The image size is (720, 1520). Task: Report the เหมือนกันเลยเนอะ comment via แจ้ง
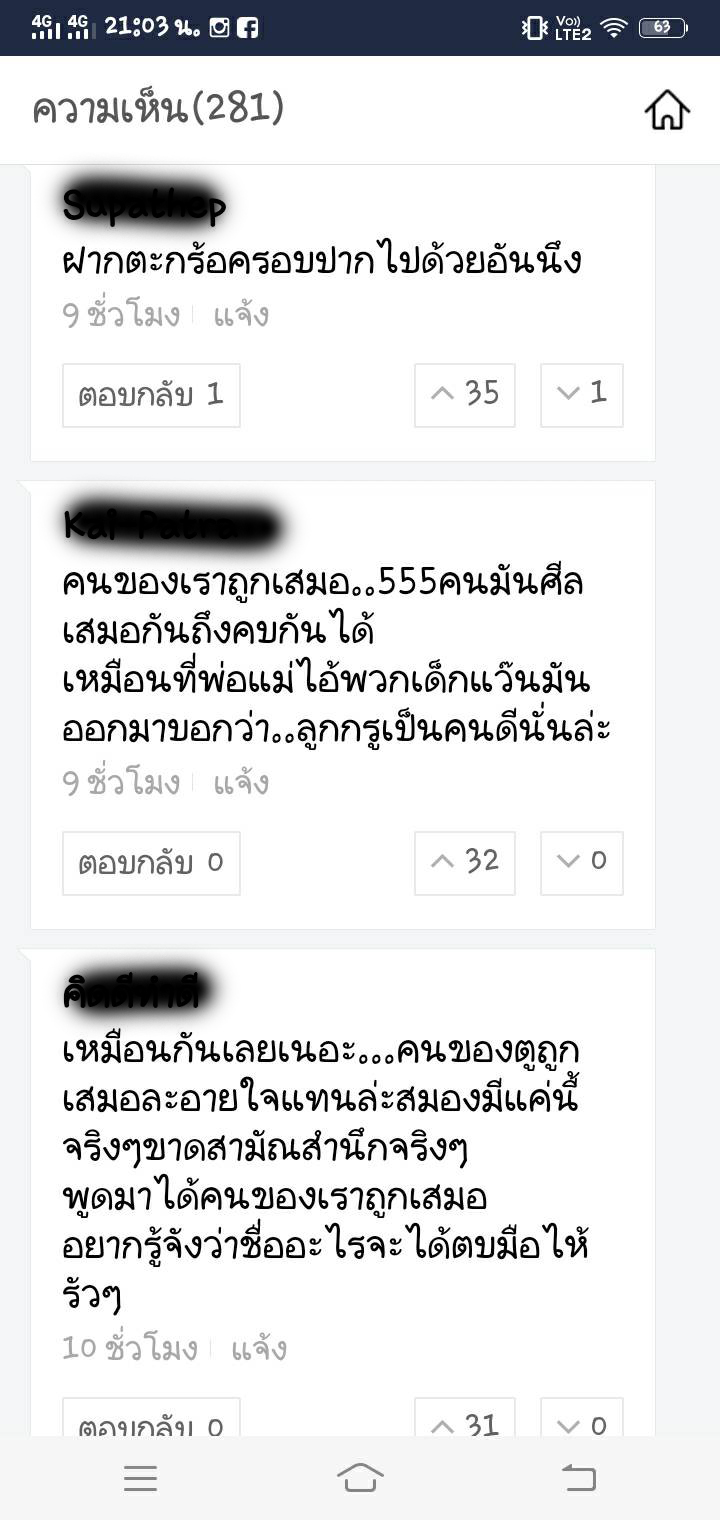pos(259,1349)
